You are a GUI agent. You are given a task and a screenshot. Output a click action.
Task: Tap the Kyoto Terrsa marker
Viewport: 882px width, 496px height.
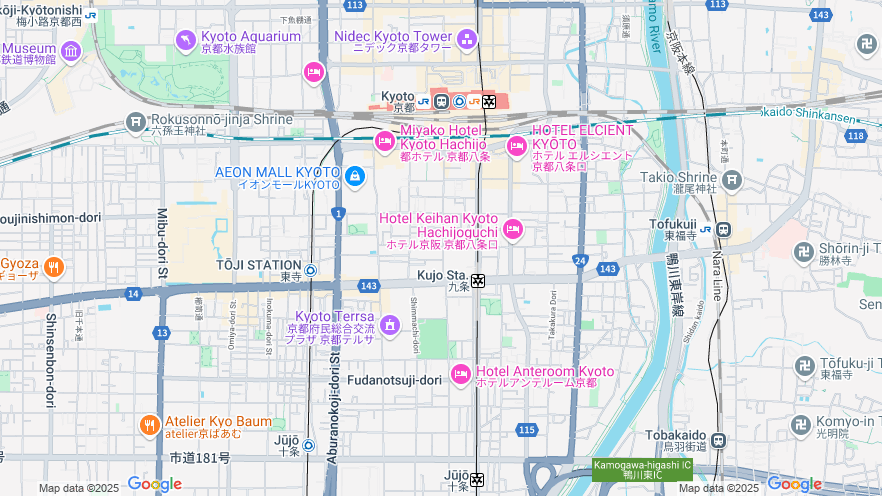tap(389, 326)
